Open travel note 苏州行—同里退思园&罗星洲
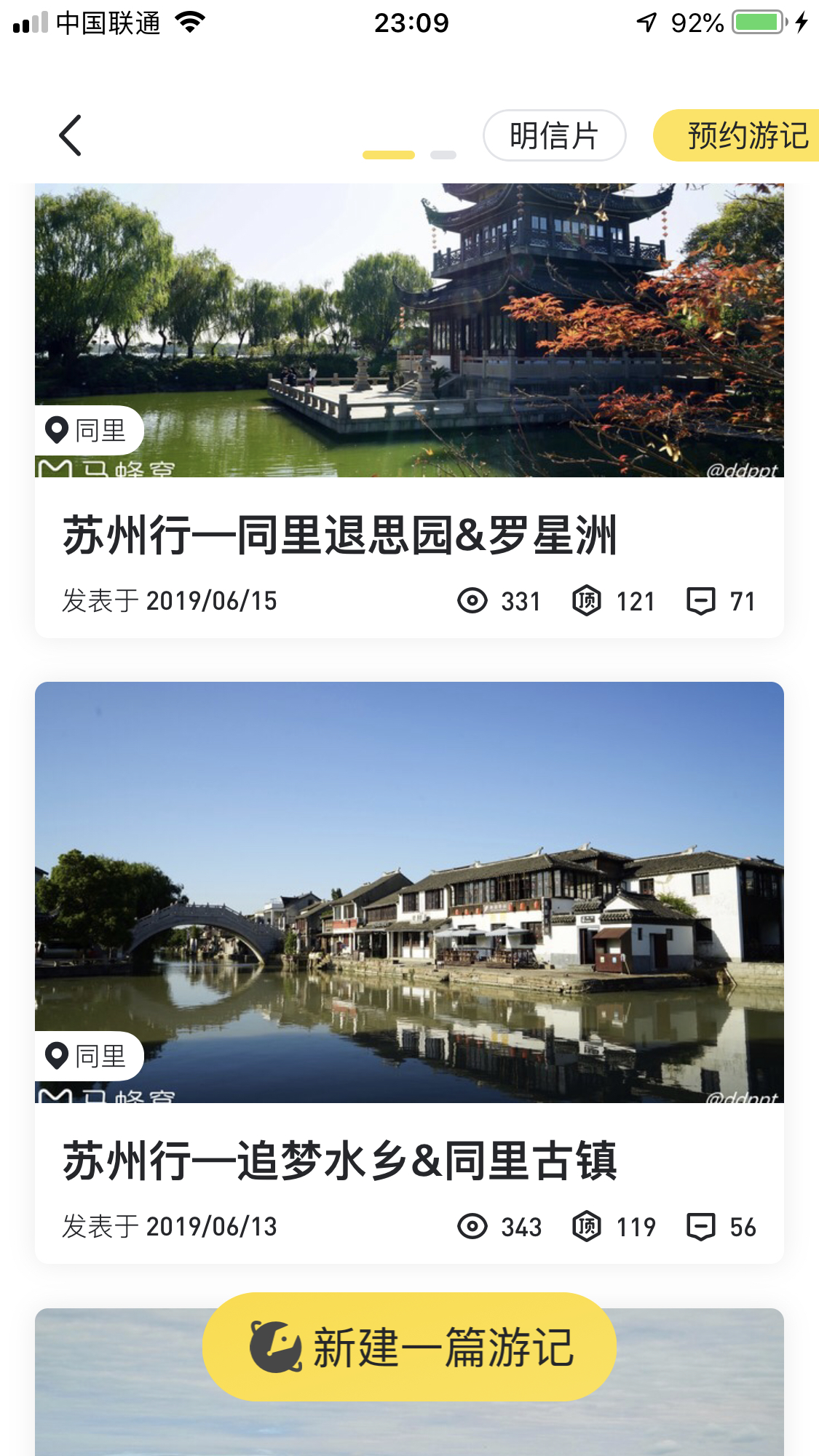 pyautogui.click(x=340, y=535)
